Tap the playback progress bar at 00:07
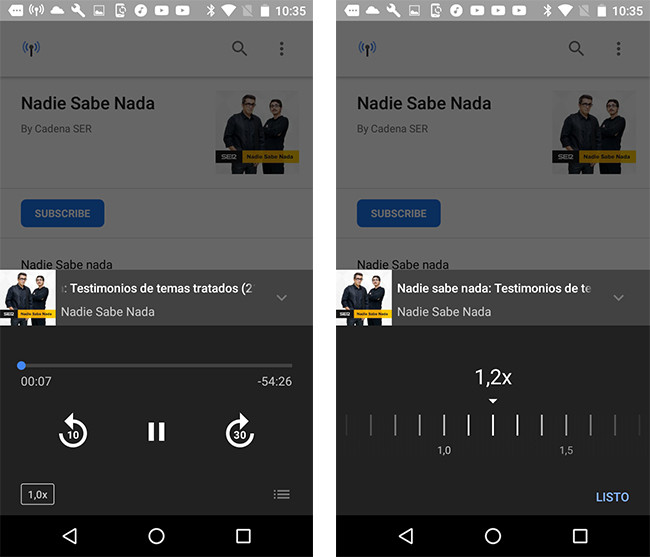The image size is (650, 557). pos(22,366)
